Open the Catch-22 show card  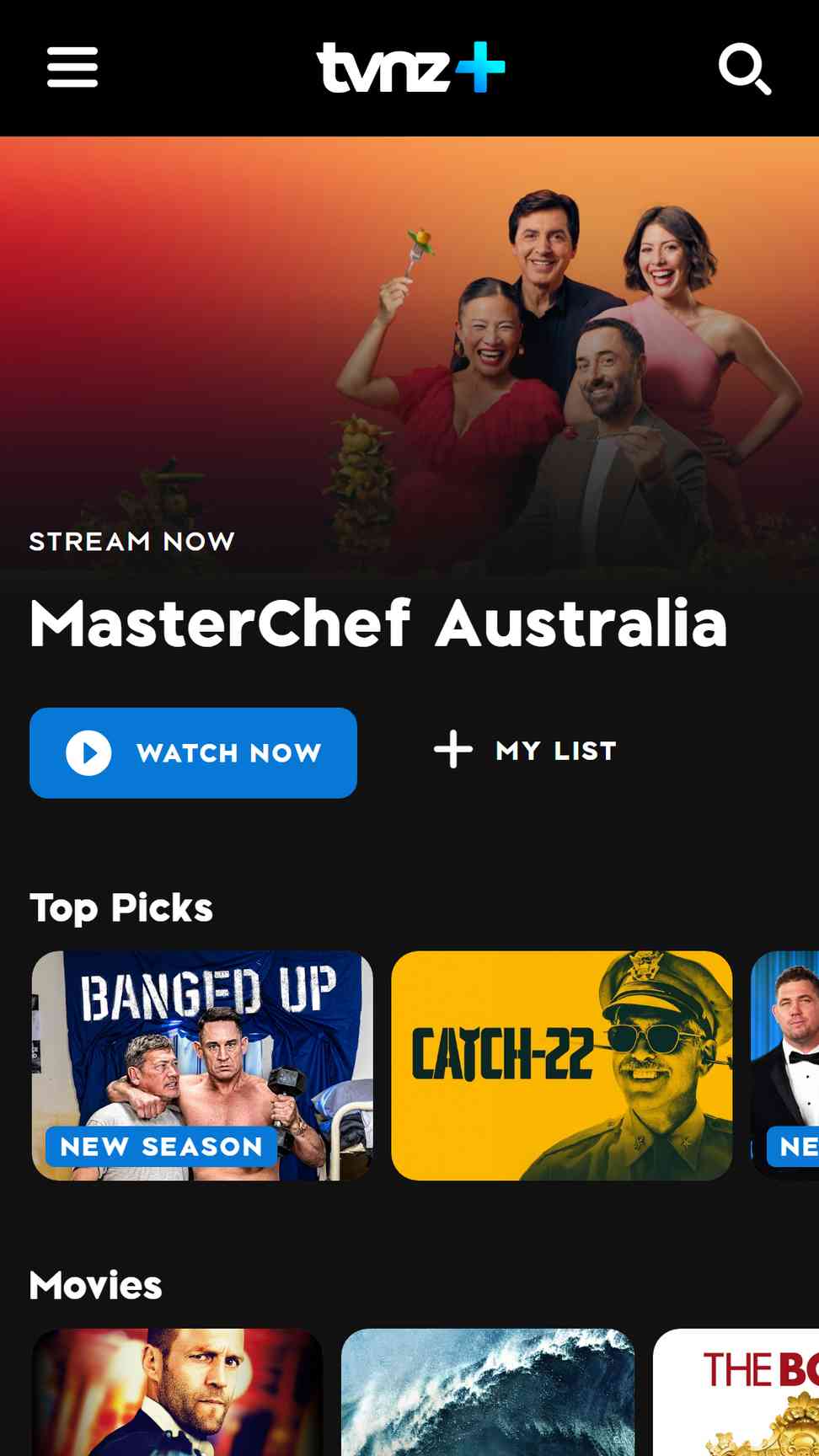(562, 1065)
